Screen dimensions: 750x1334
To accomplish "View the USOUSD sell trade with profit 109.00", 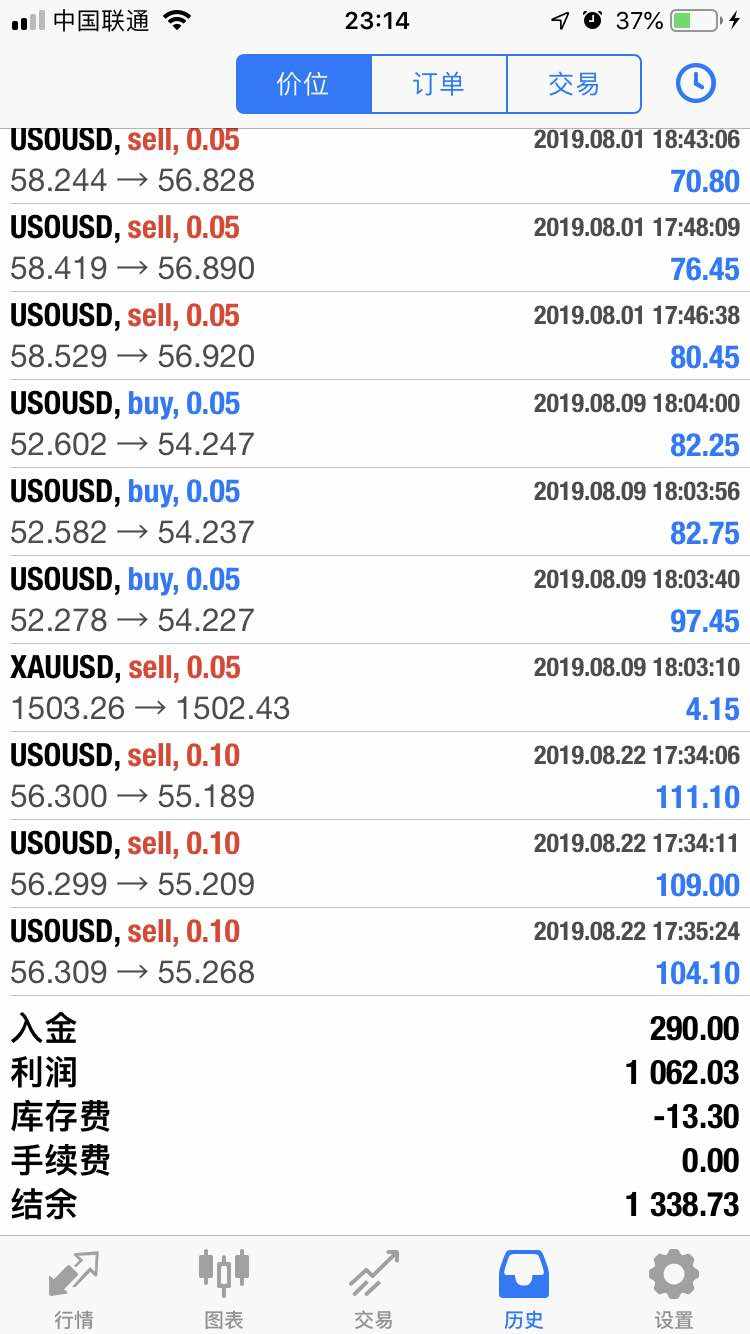I will click(x=375, y=864).
